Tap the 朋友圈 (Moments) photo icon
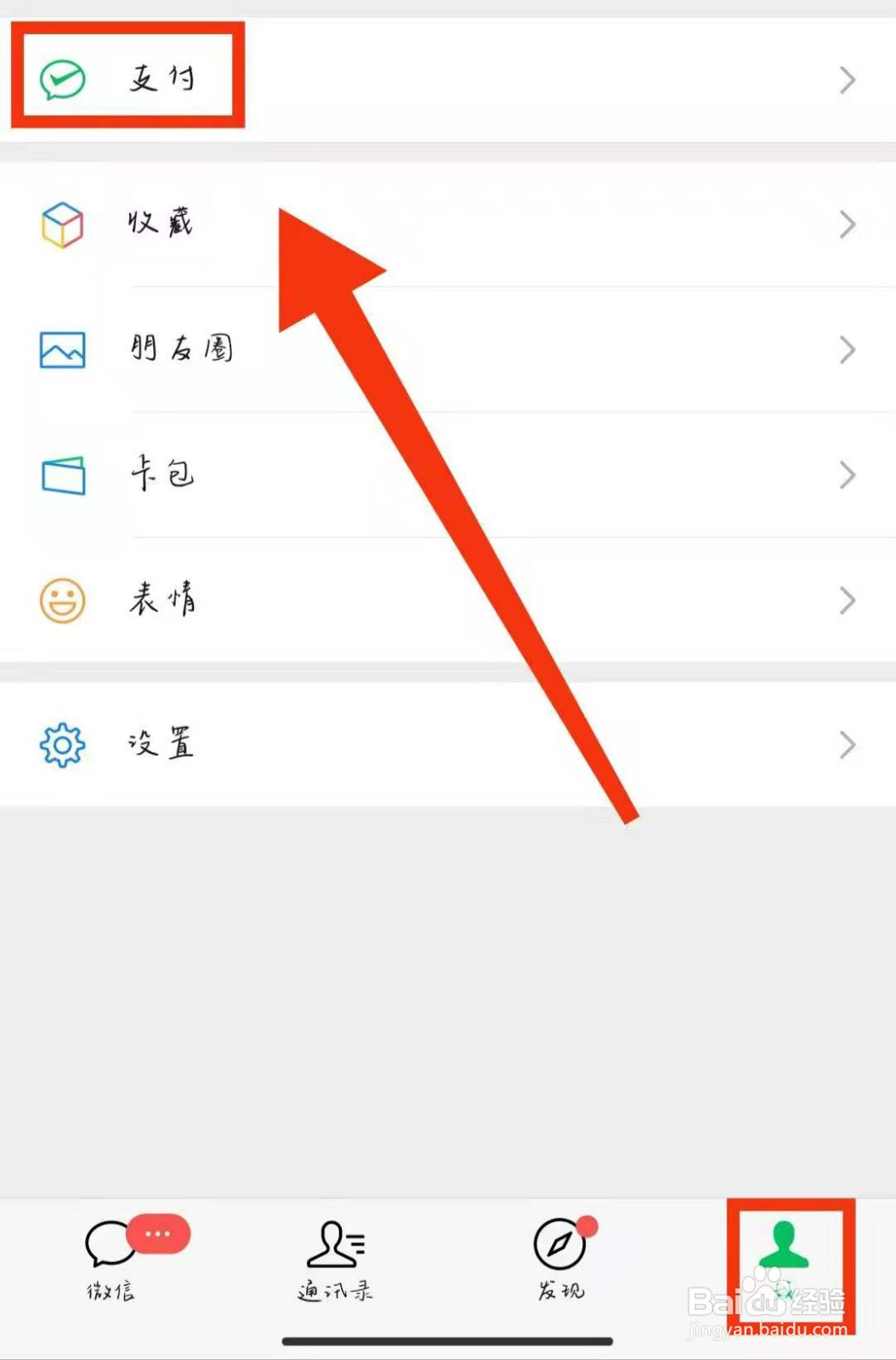The width and height of the screenshot is (896, 1360). point(61,349)
